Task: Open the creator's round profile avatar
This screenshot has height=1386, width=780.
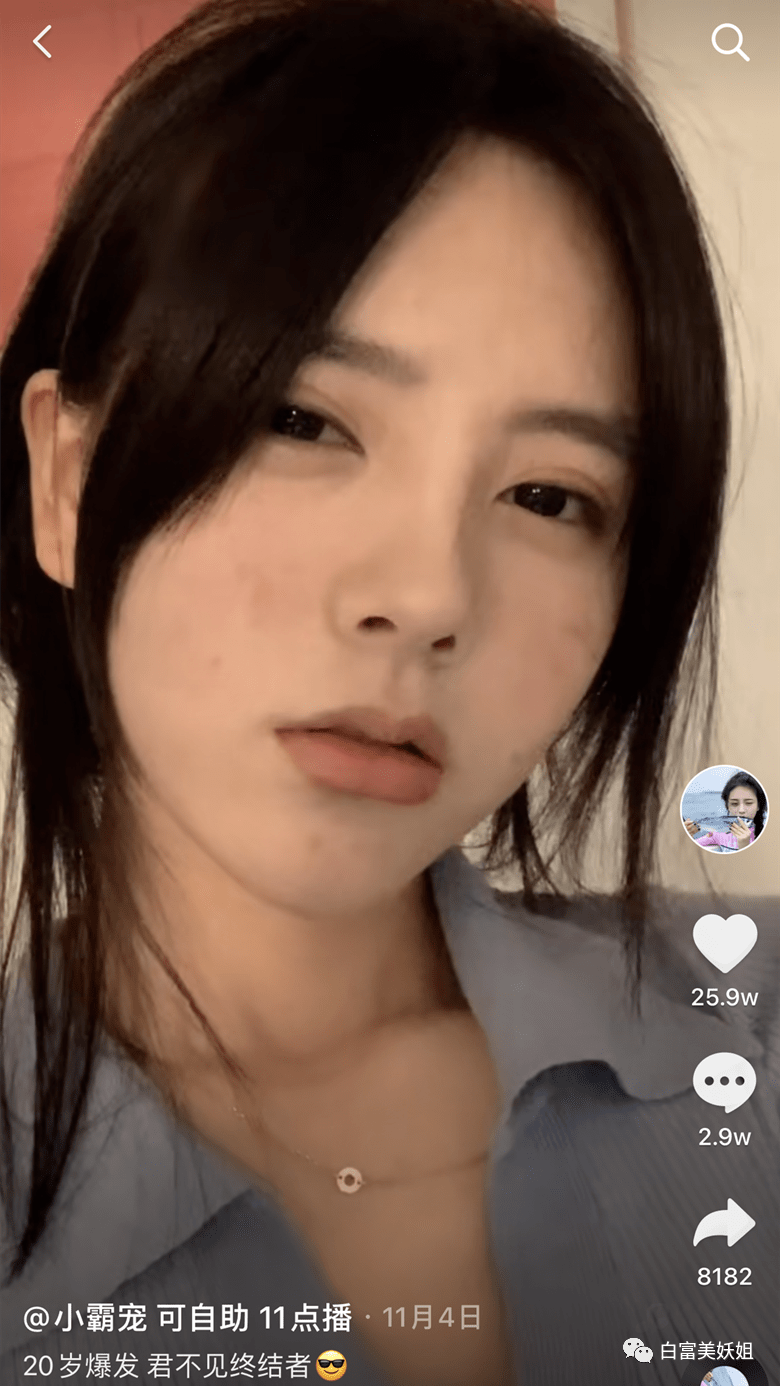Action: coord(724,809)
